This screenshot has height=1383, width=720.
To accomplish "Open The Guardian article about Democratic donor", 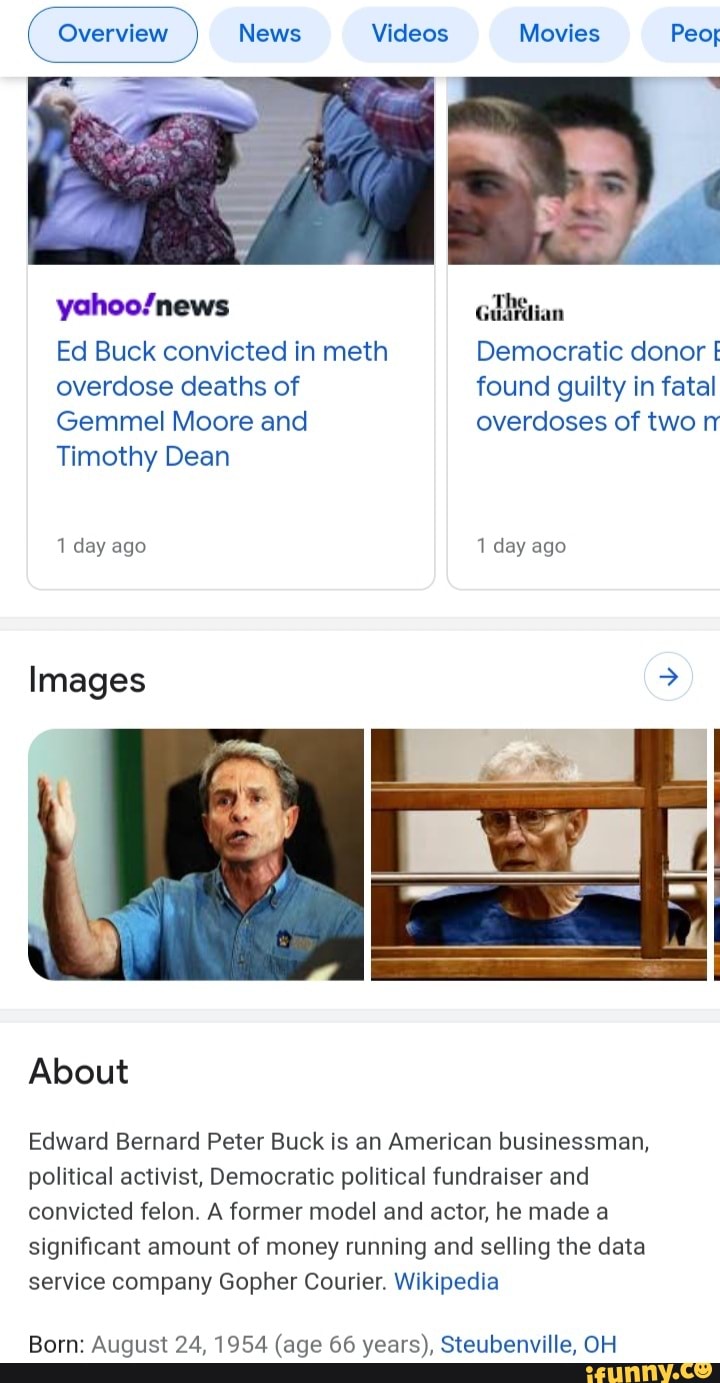I will (x=596, y=386).
